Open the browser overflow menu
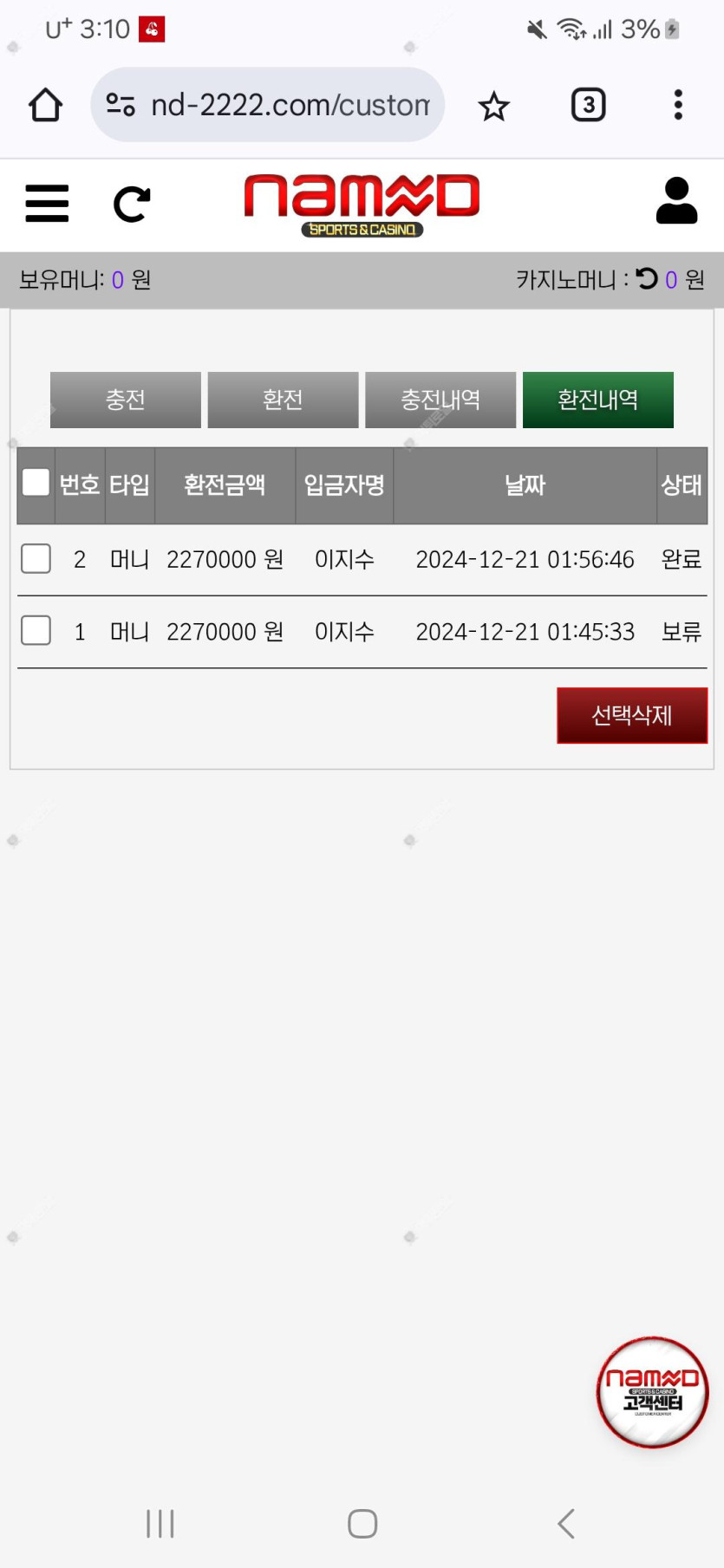 tap(678, 105)
